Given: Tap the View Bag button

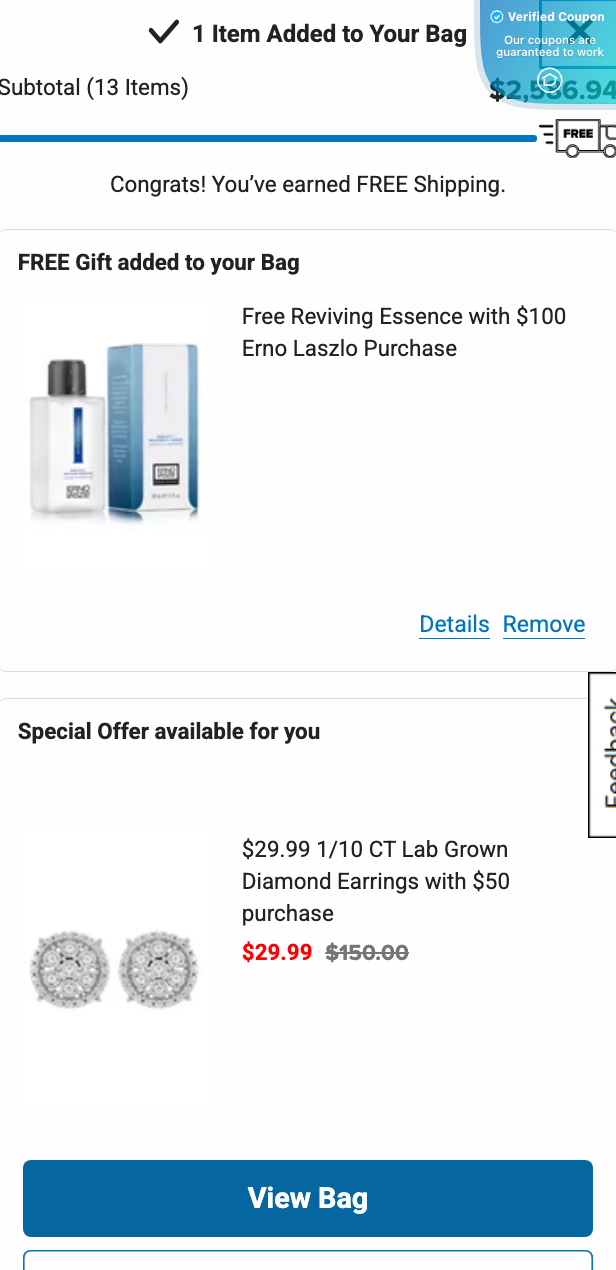Looking at the screenshot, I should (x=308, y=1198).
